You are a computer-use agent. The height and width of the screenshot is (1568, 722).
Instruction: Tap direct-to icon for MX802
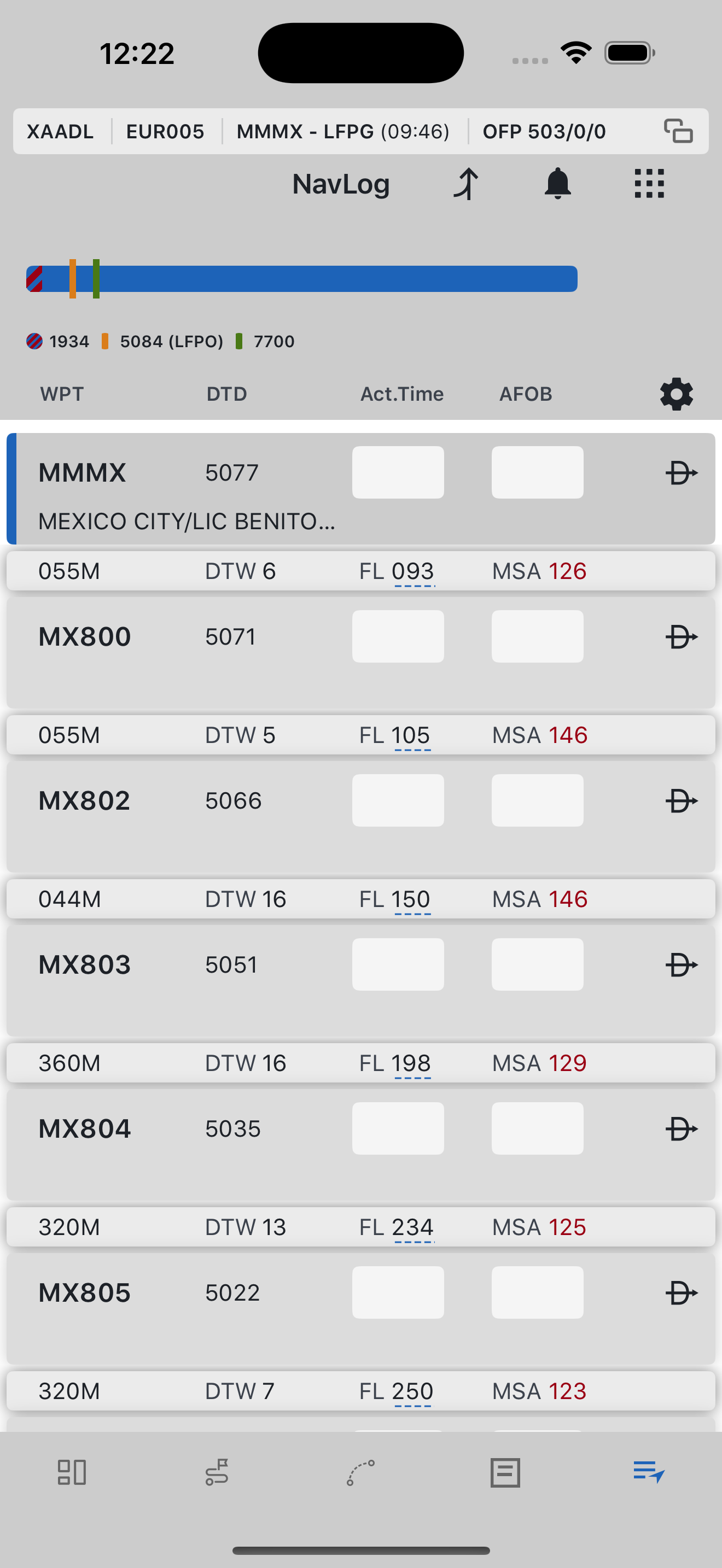681,800
